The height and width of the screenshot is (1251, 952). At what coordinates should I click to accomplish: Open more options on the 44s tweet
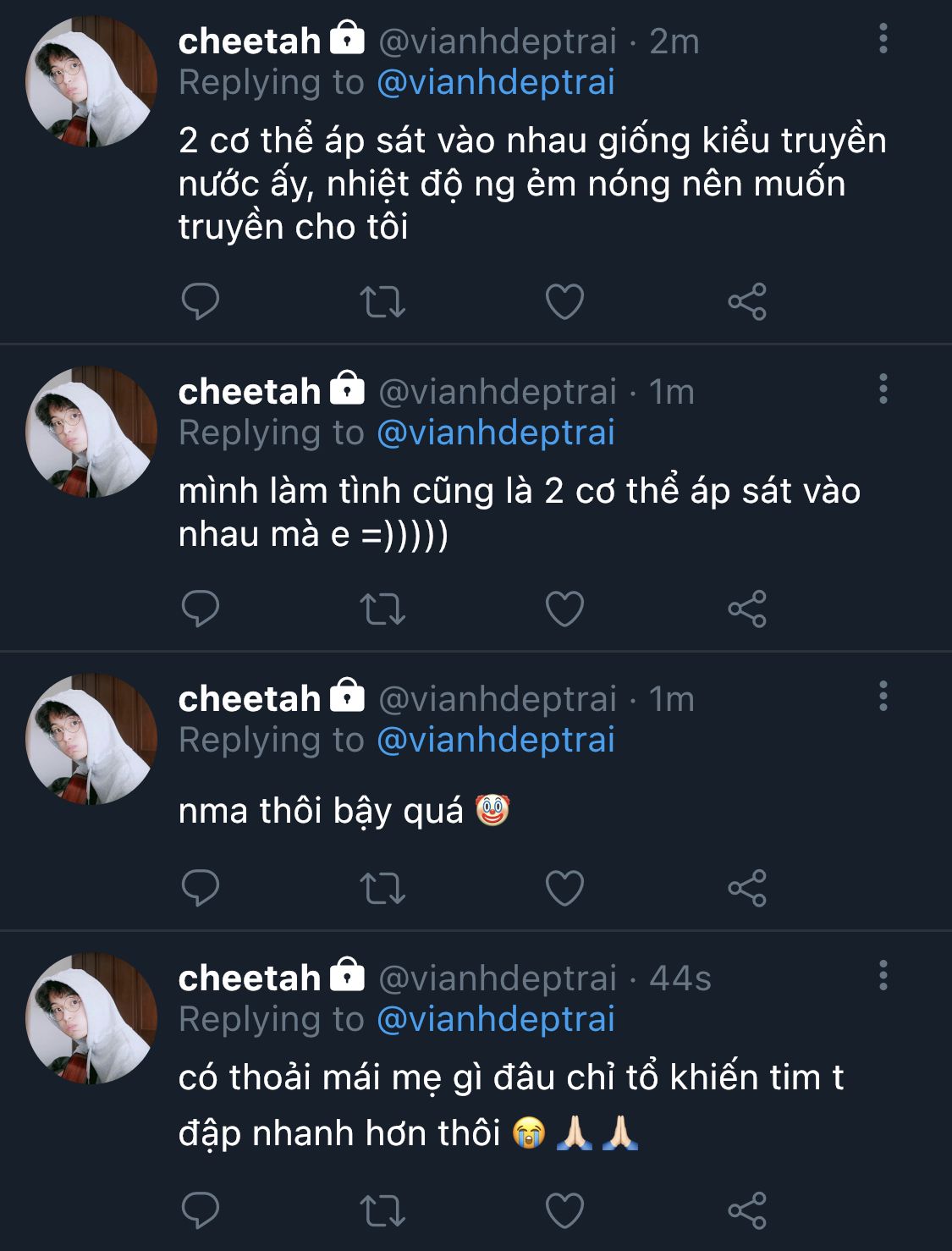click(x=883, y=976)
